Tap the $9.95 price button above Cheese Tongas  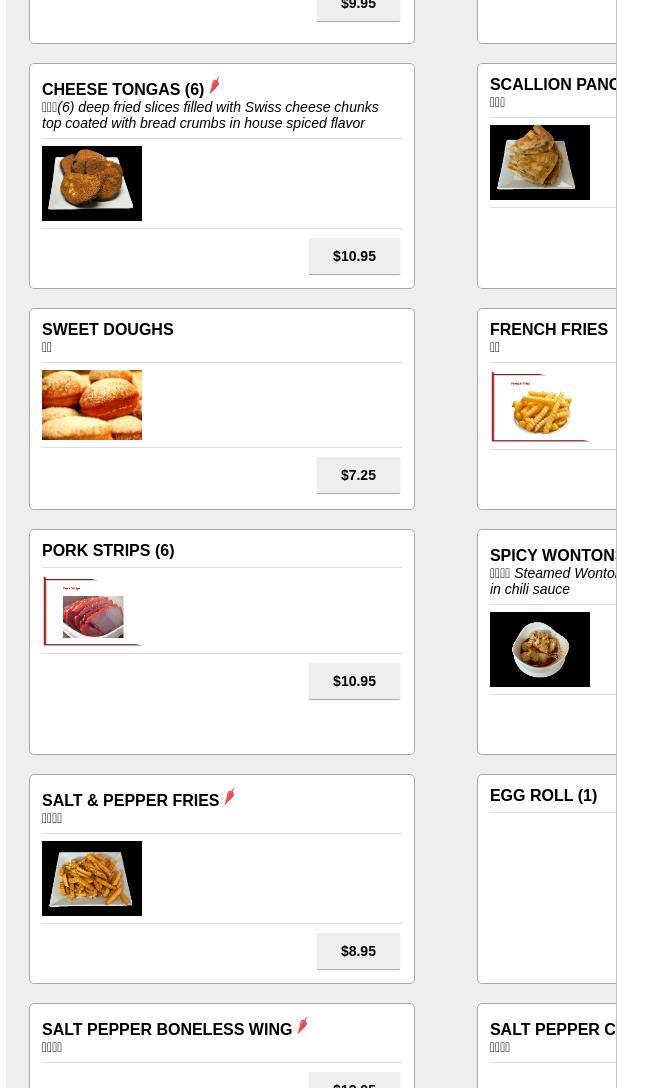point(358,6)
